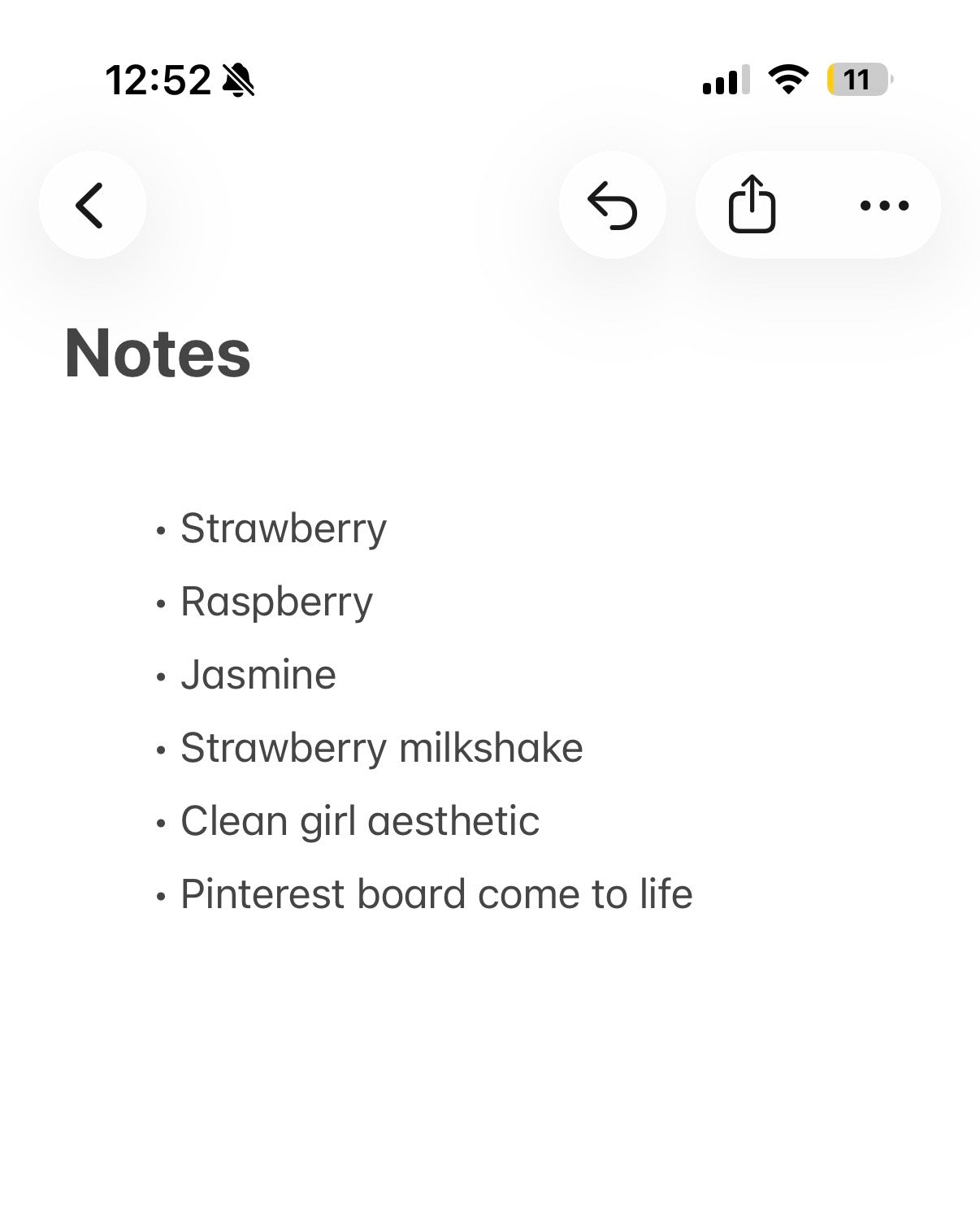Tap the Pinterest board come to life entry
The width and height of the screenshot is (980, 1226).
pyautogui.click(x=436, y=893)
